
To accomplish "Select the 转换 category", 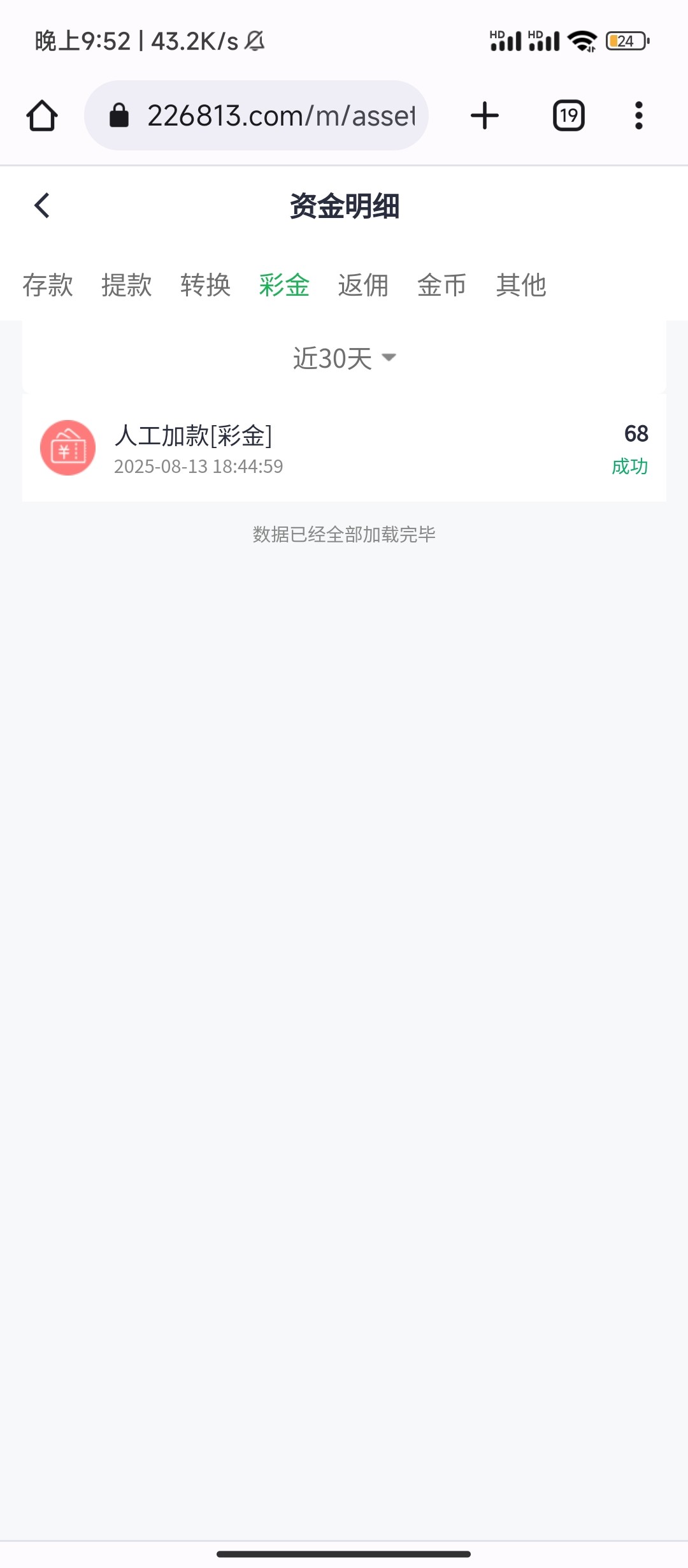I will click(206, 286).
